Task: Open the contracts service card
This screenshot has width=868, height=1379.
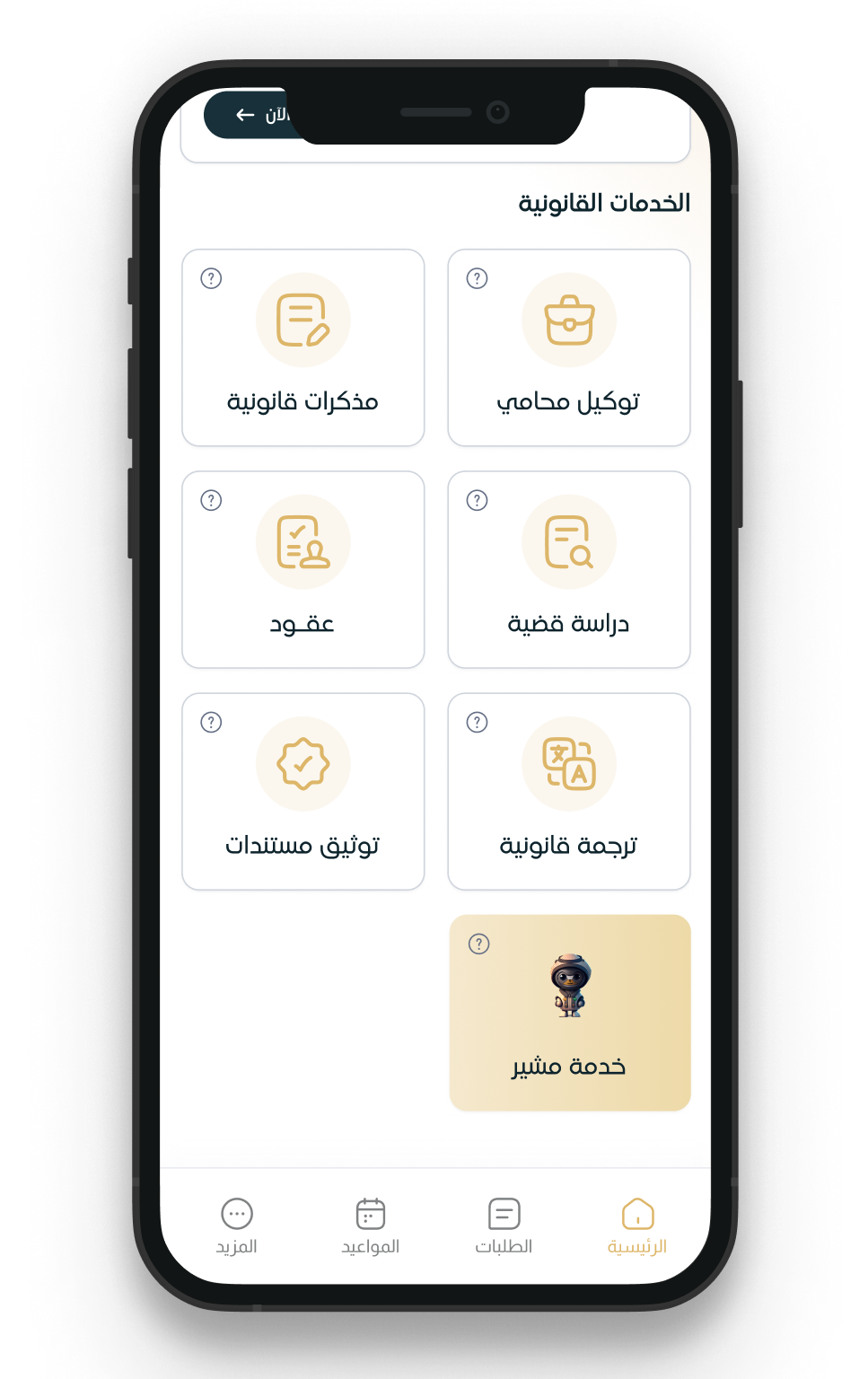Action: point(302,570)
